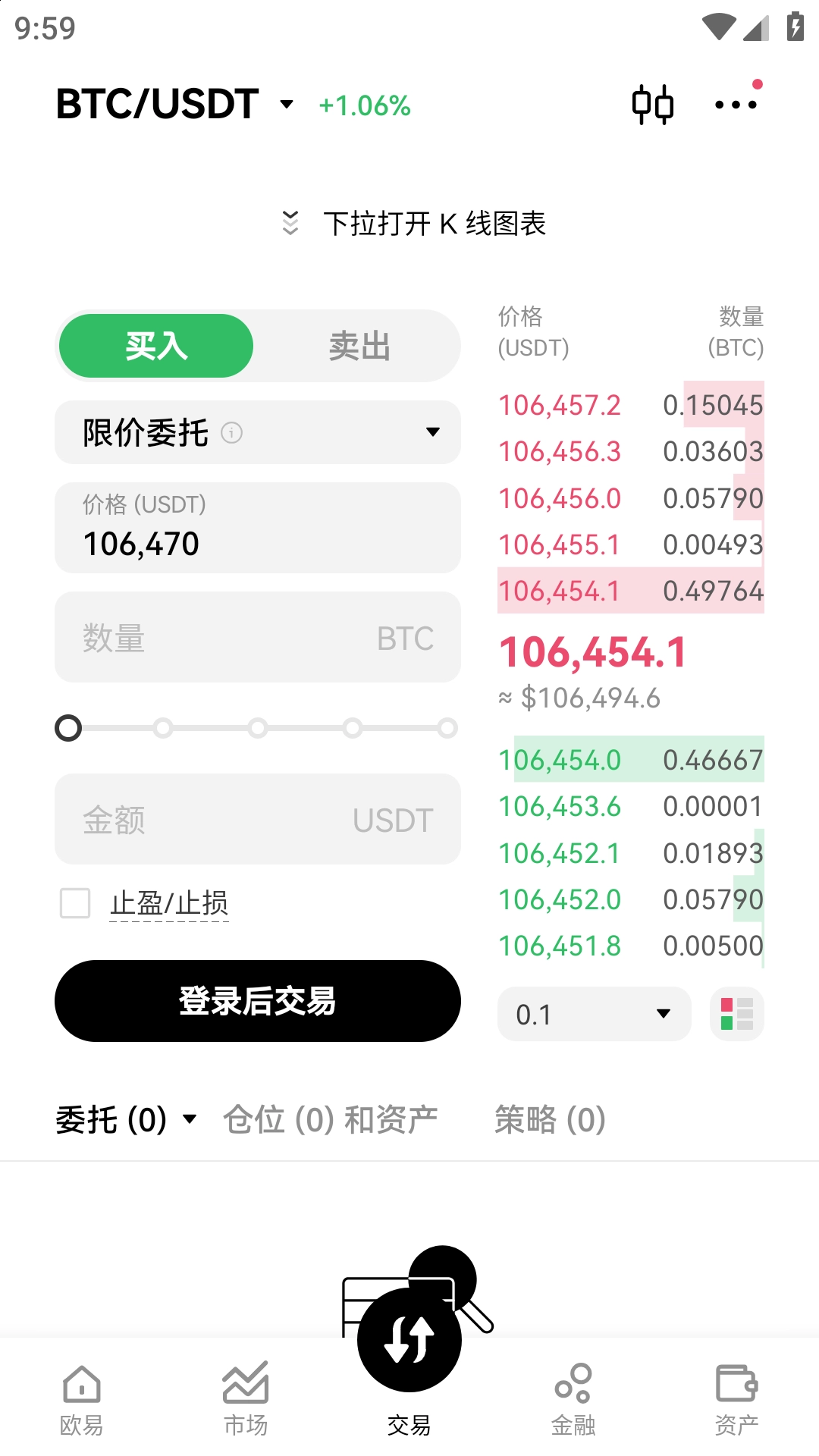Change the order book display layout icon
This screenshot has height=1456, width=819.
[x=736, y=1014]
